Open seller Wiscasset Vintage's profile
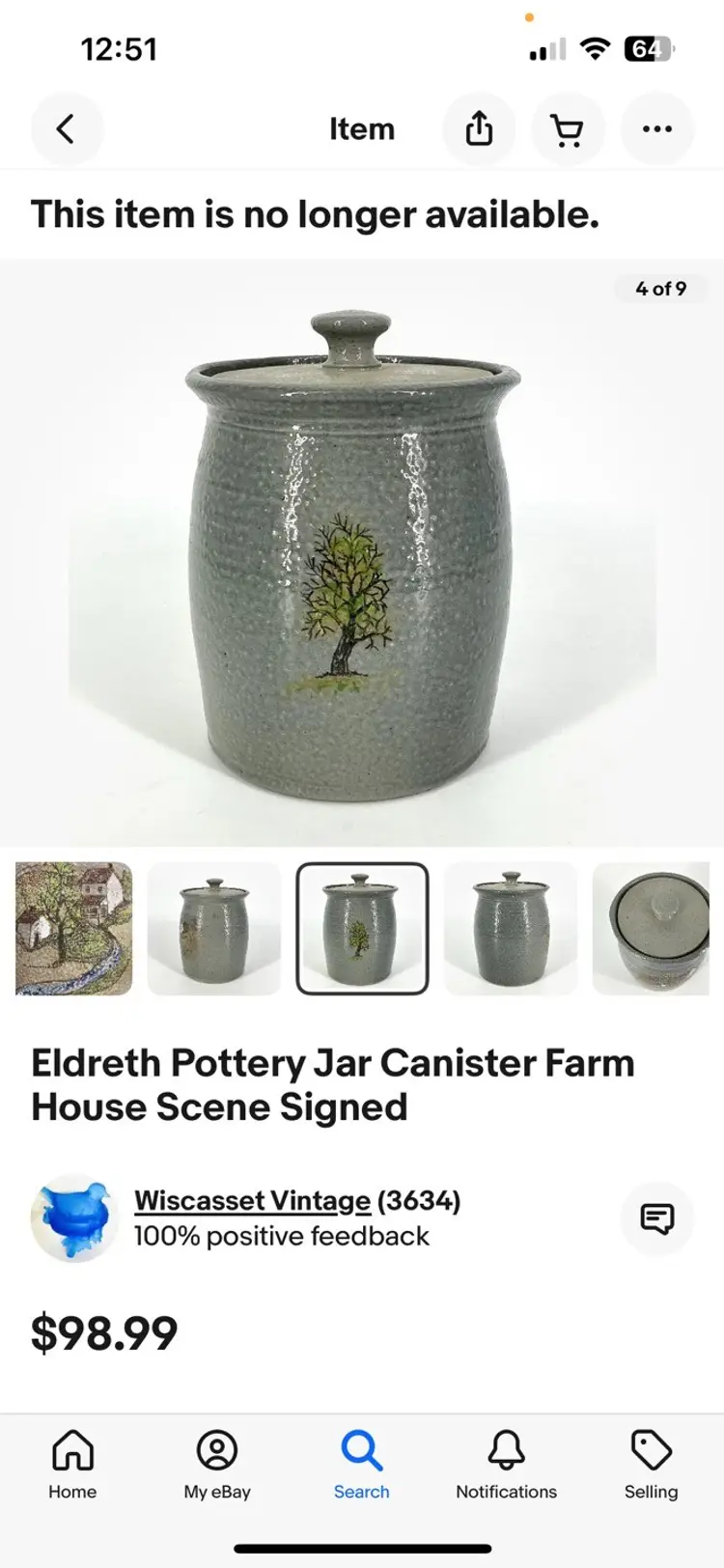 pyautogui.click(x=252, y=1200)
